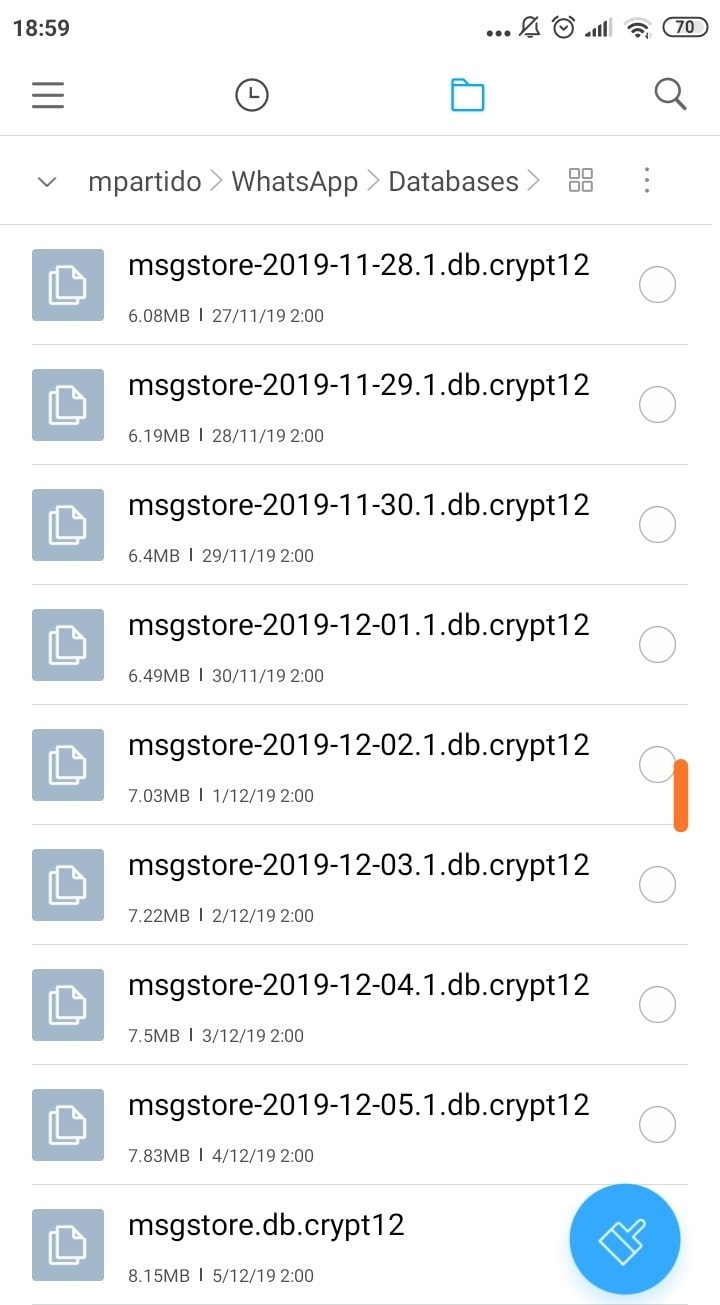Mark msgstore-2019-12-05.1.db.crypt12 as selected
Screen dimensions: 720x1305
coord(657,1124)
